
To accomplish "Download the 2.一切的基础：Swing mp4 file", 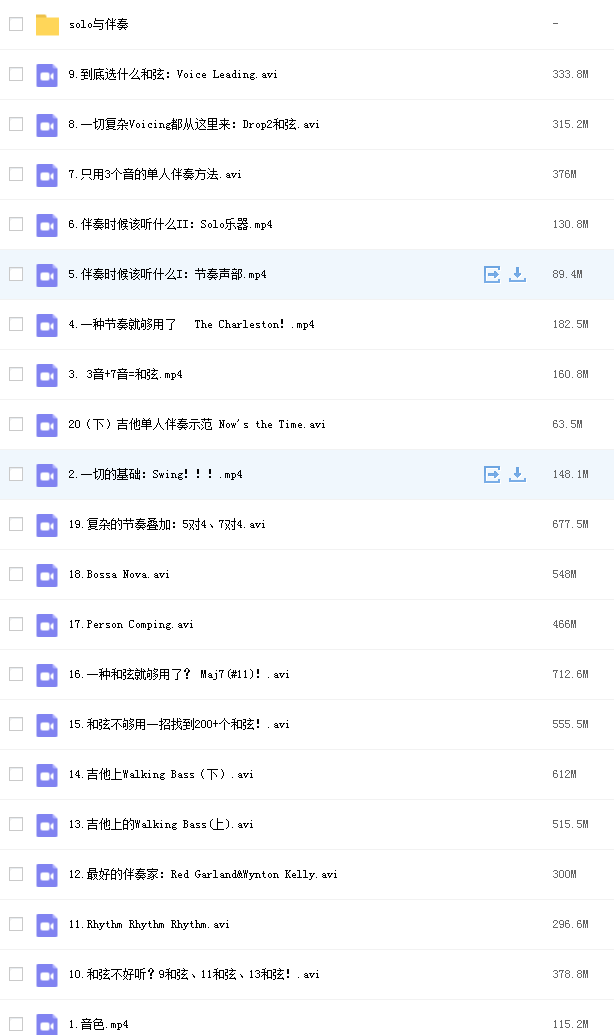I will point(518,475).
